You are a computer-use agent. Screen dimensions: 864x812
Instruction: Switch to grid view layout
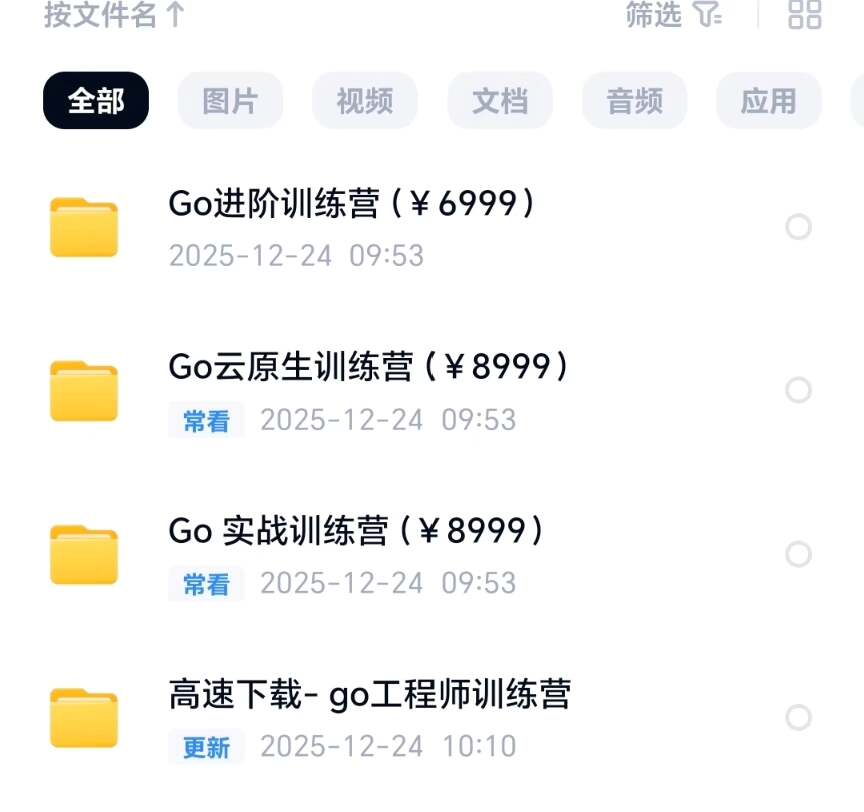pyautogui.click(x=805, y=14)
